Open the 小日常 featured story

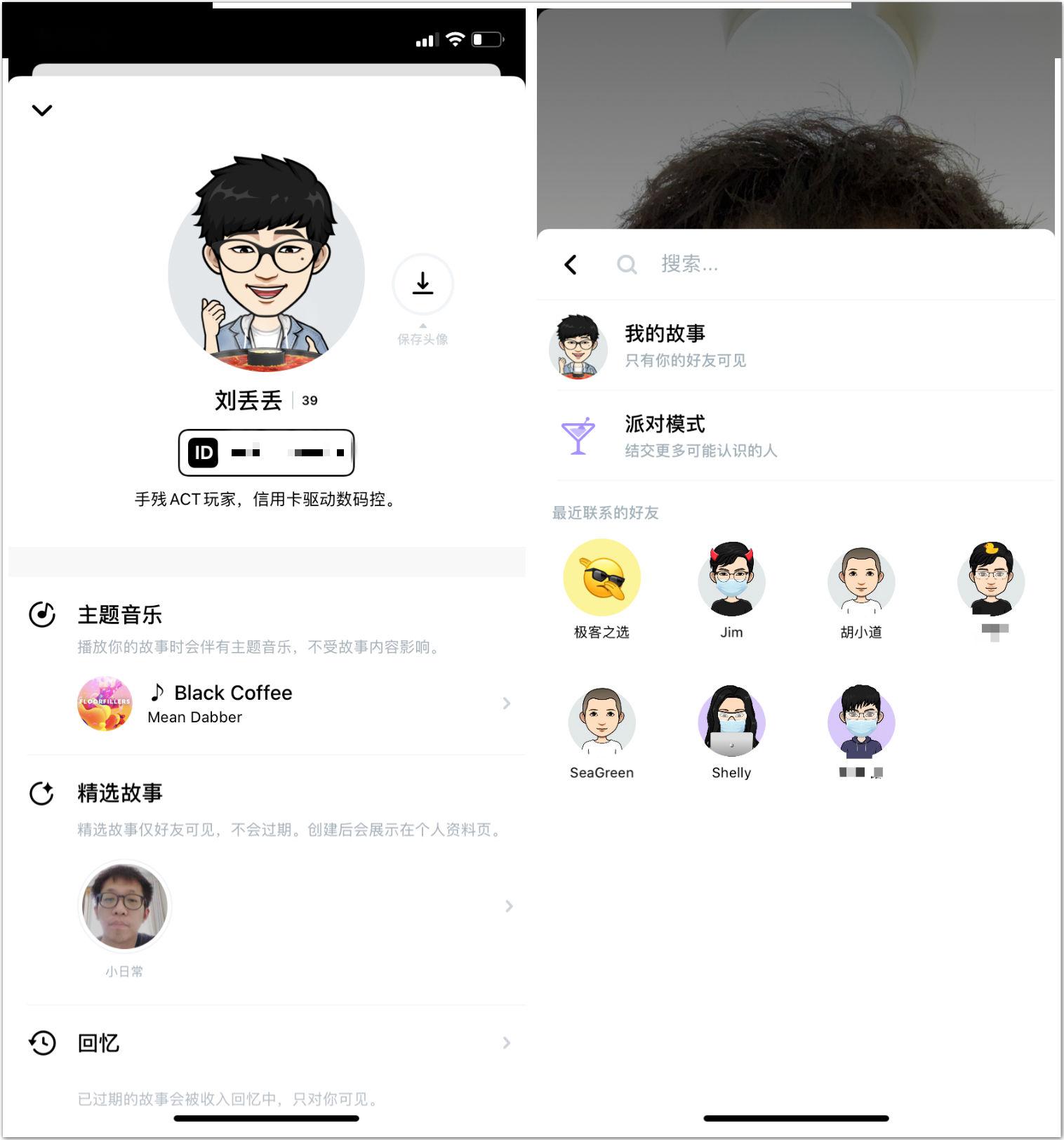pos(125,906)
